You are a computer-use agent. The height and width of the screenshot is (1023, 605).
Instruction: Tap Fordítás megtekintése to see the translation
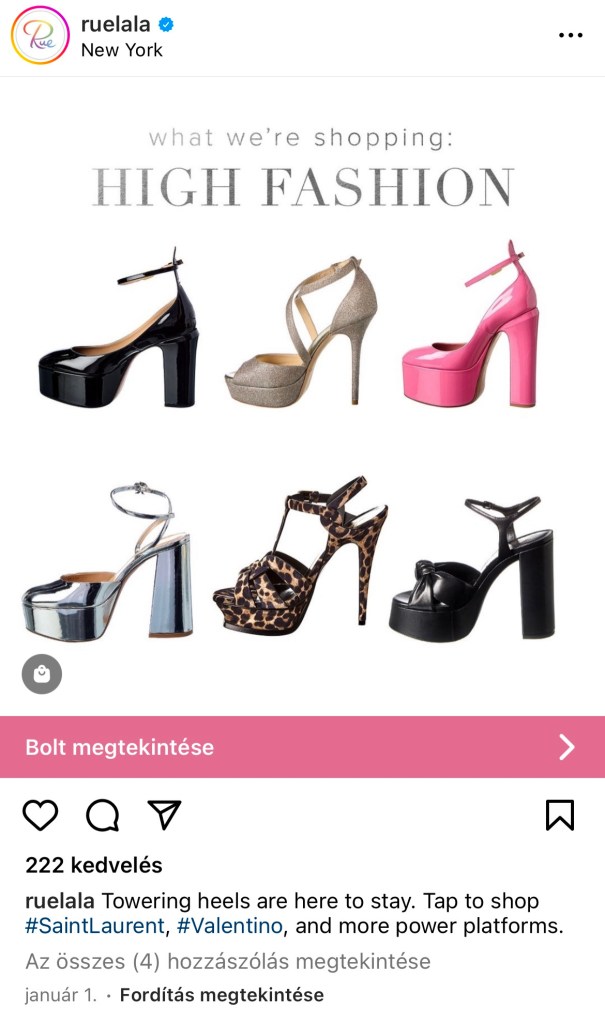221,995
